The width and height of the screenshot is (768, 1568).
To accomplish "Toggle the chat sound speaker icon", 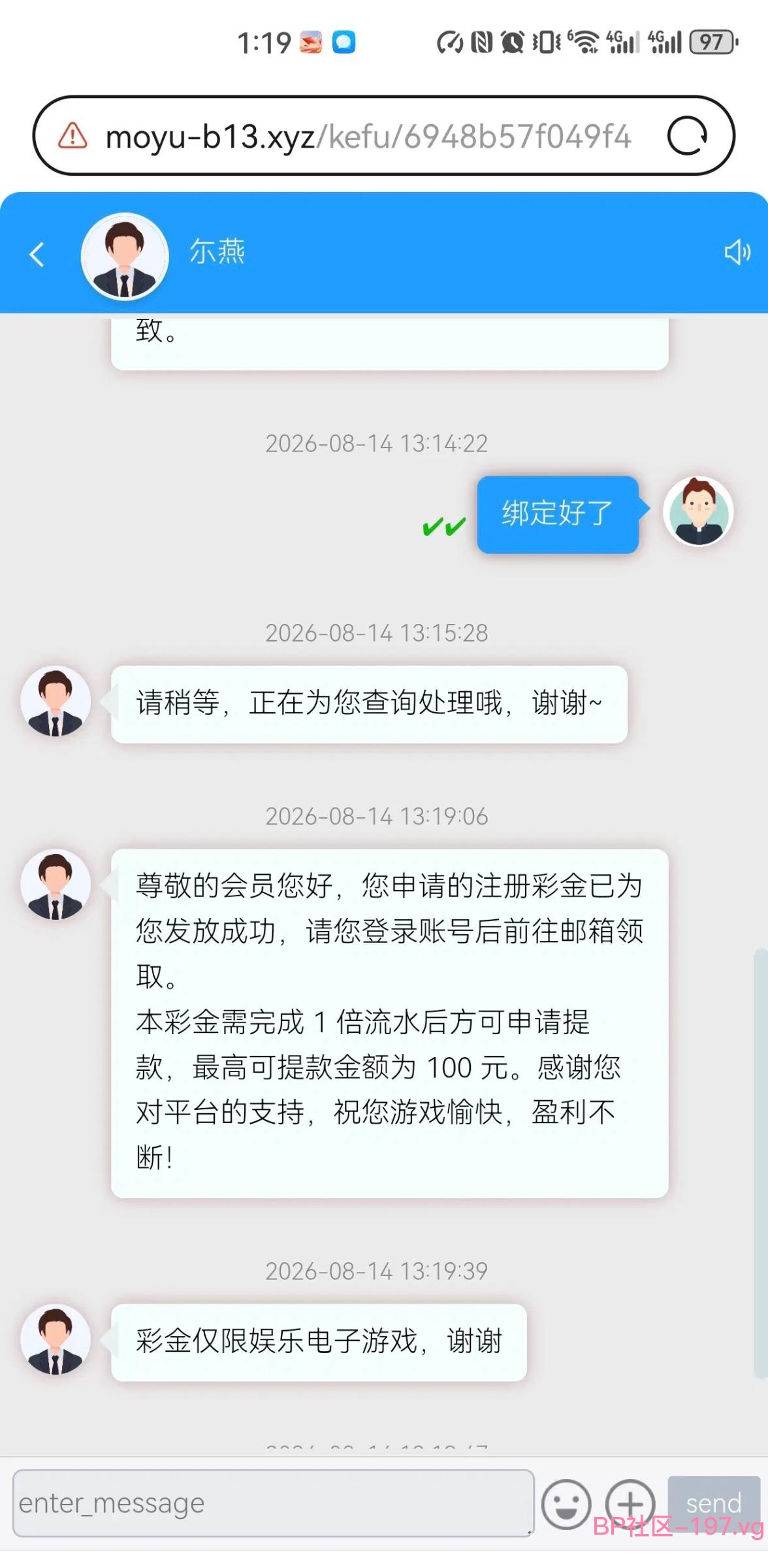I will pyautogui.click(x=737, y=252).
